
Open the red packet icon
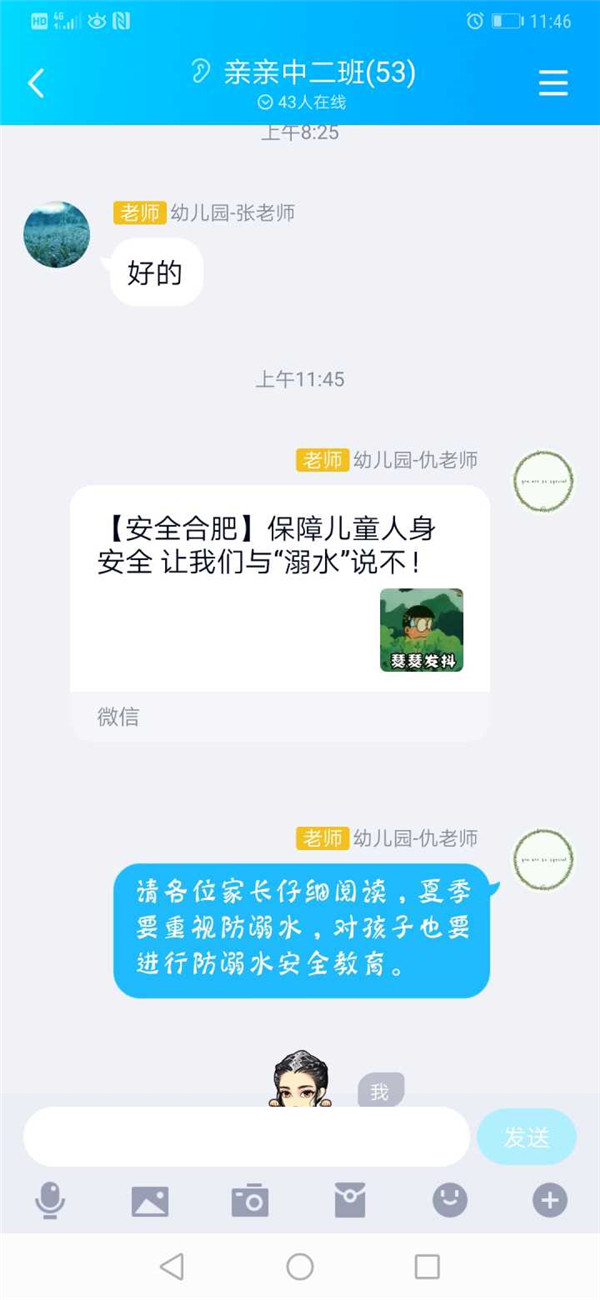click(x=350, y=1200)
